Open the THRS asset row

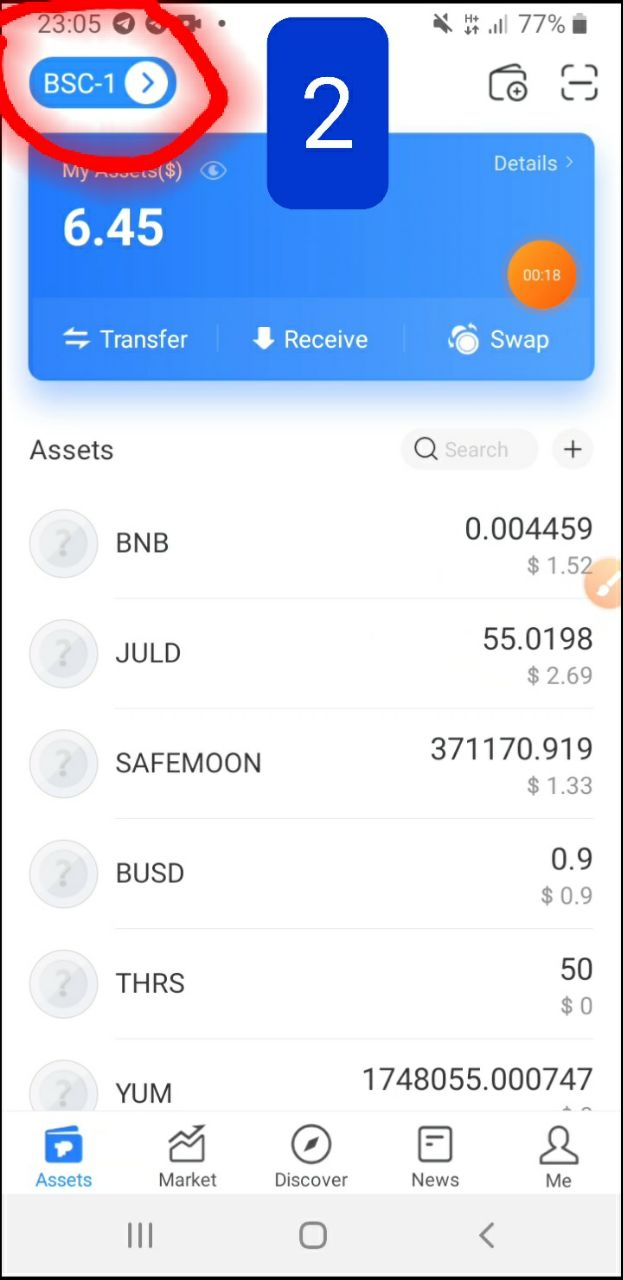point(311,984)
